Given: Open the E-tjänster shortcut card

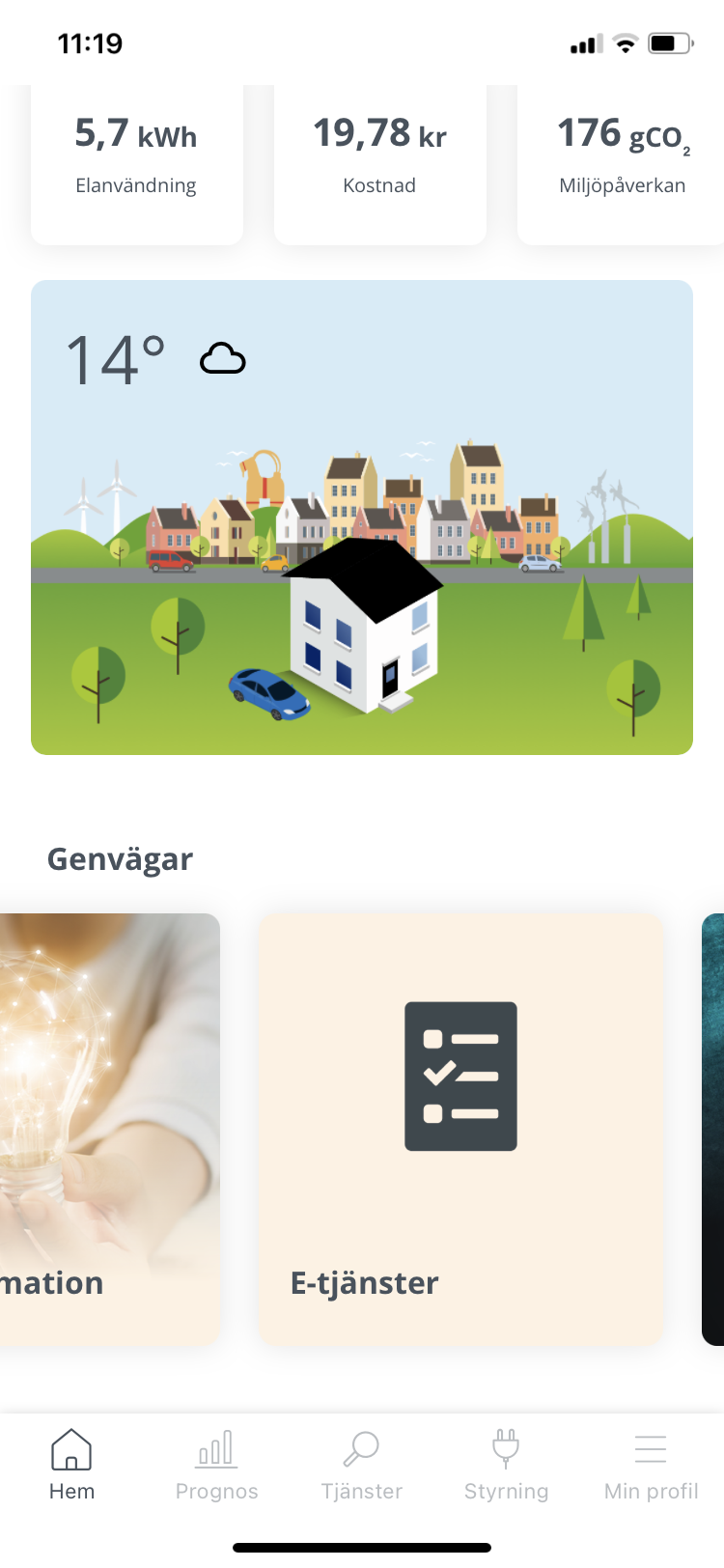Looking at the screenshot, I should (460, 1128).
